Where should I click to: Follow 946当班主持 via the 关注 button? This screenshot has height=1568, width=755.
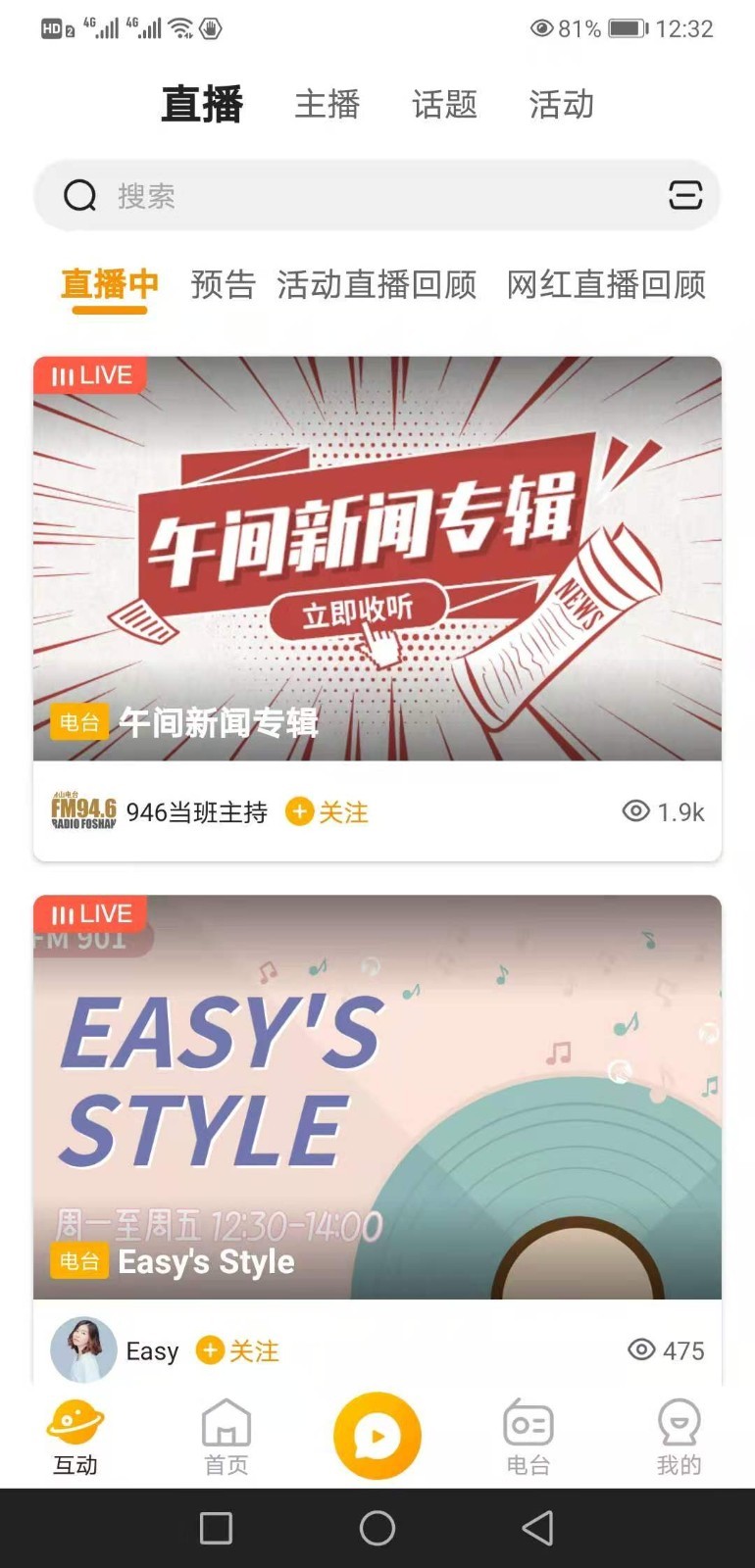(327, 812)
